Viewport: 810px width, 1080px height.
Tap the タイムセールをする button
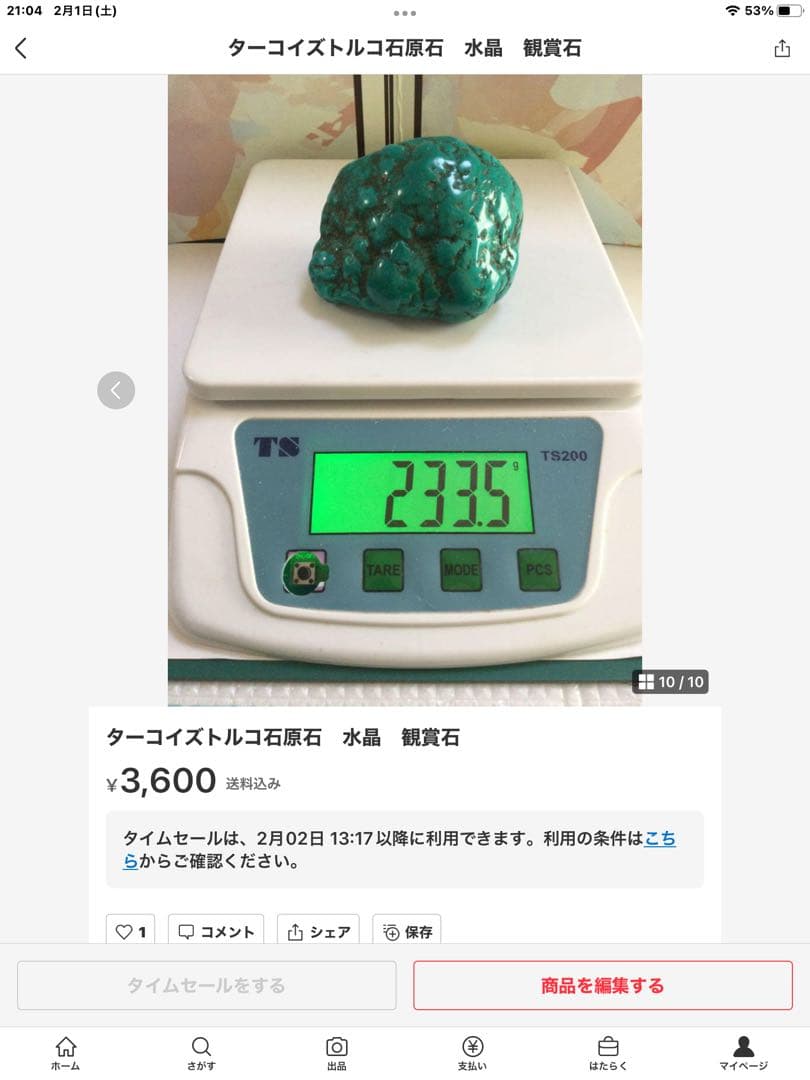206,985
